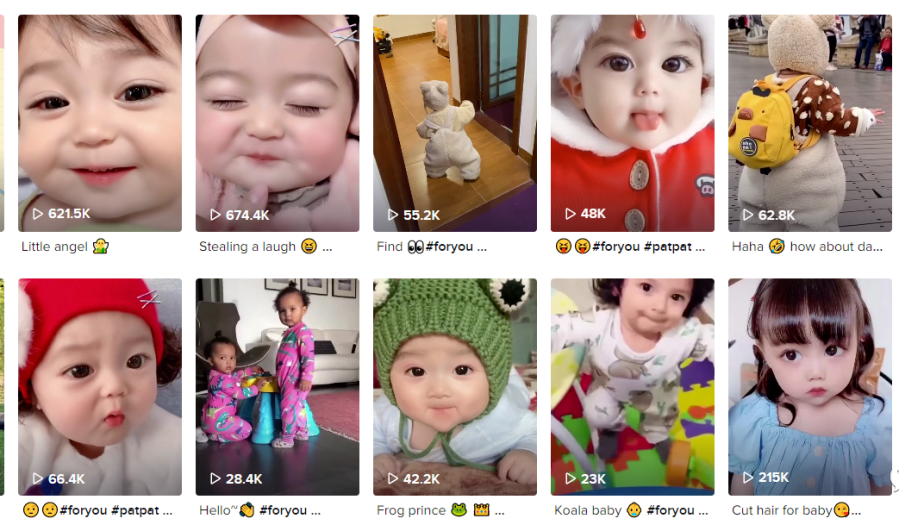Open the Little angel video
Screen dimensions: 899x531
[x=100, y=123]
